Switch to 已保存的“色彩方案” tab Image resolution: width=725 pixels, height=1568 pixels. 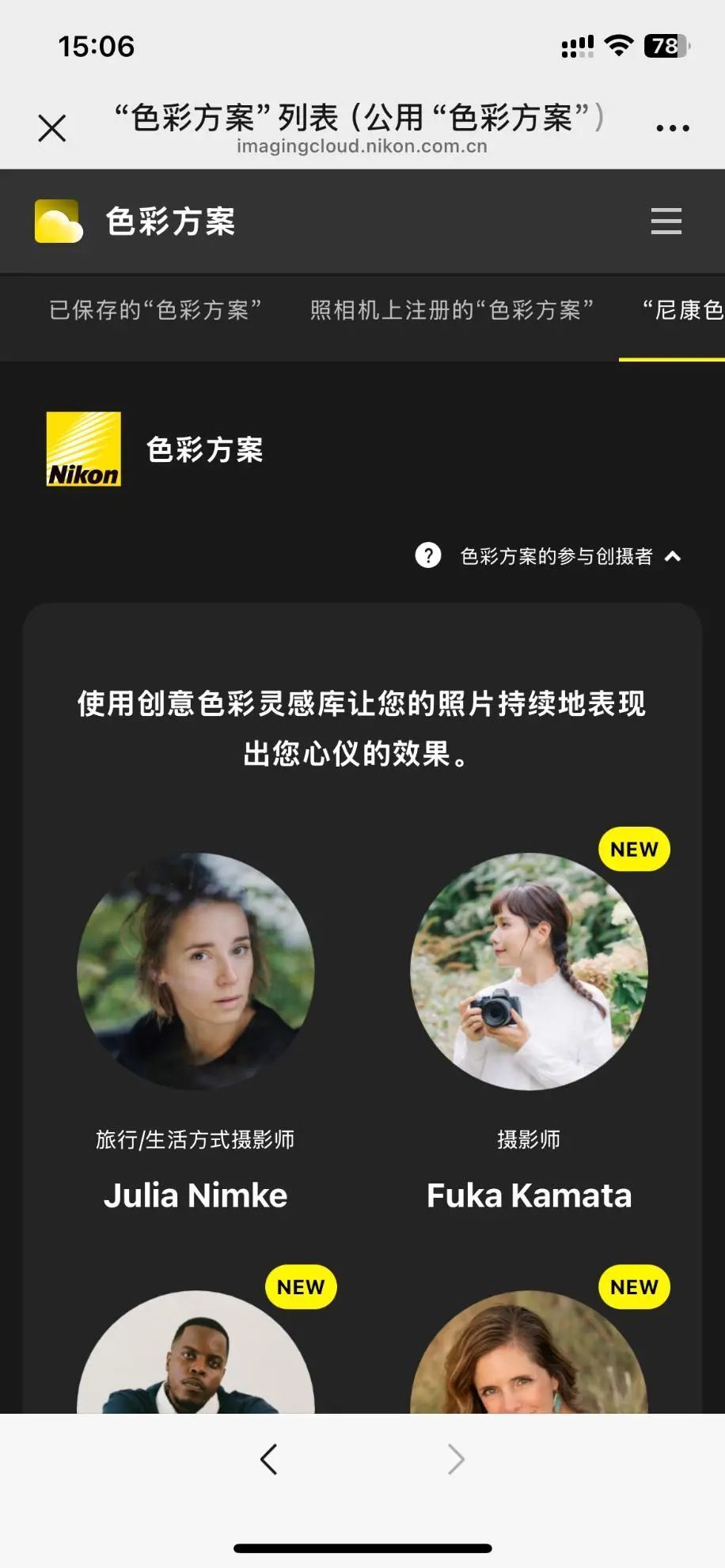[155, 310]
